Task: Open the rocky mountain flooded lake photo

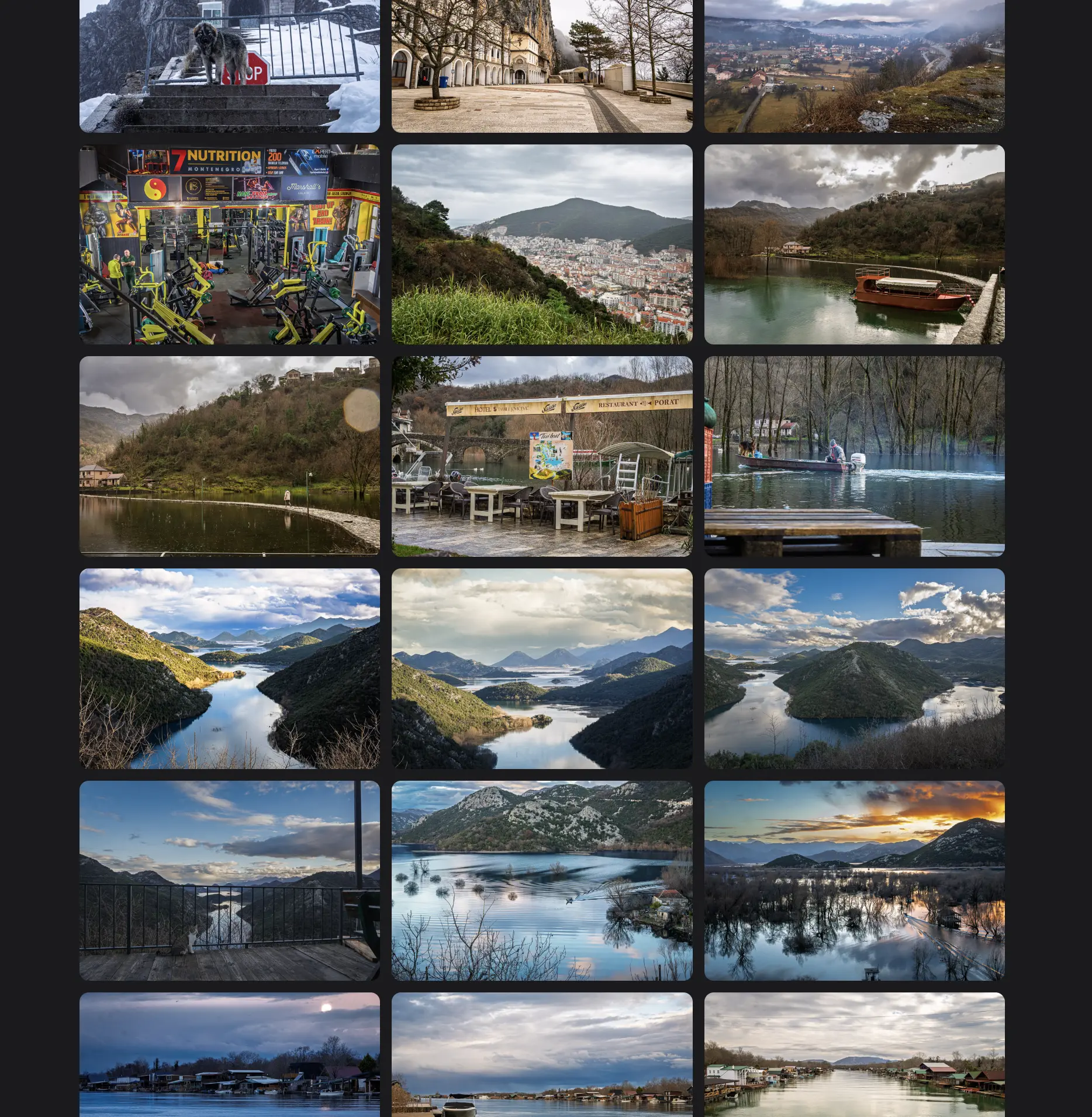Action: (x=541, y=880)
